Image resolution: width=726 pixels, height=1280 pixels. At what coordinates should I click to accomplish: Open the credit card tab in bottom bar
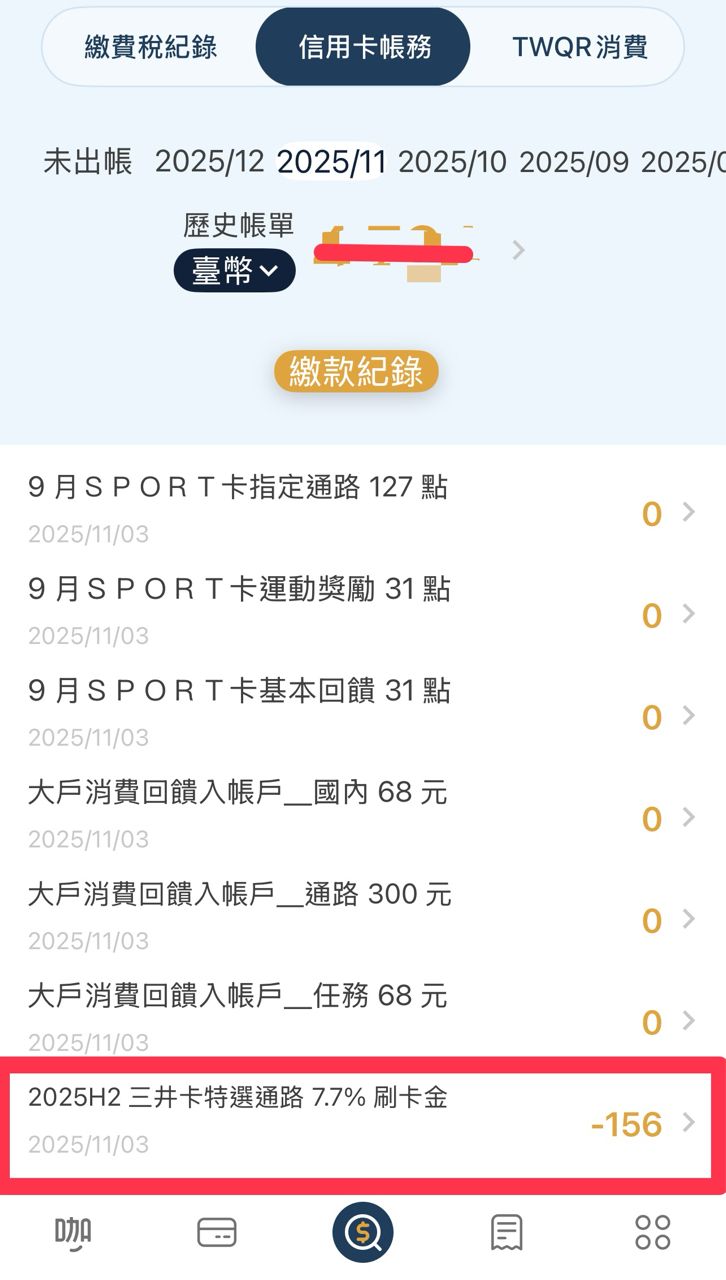[217, 1233]
